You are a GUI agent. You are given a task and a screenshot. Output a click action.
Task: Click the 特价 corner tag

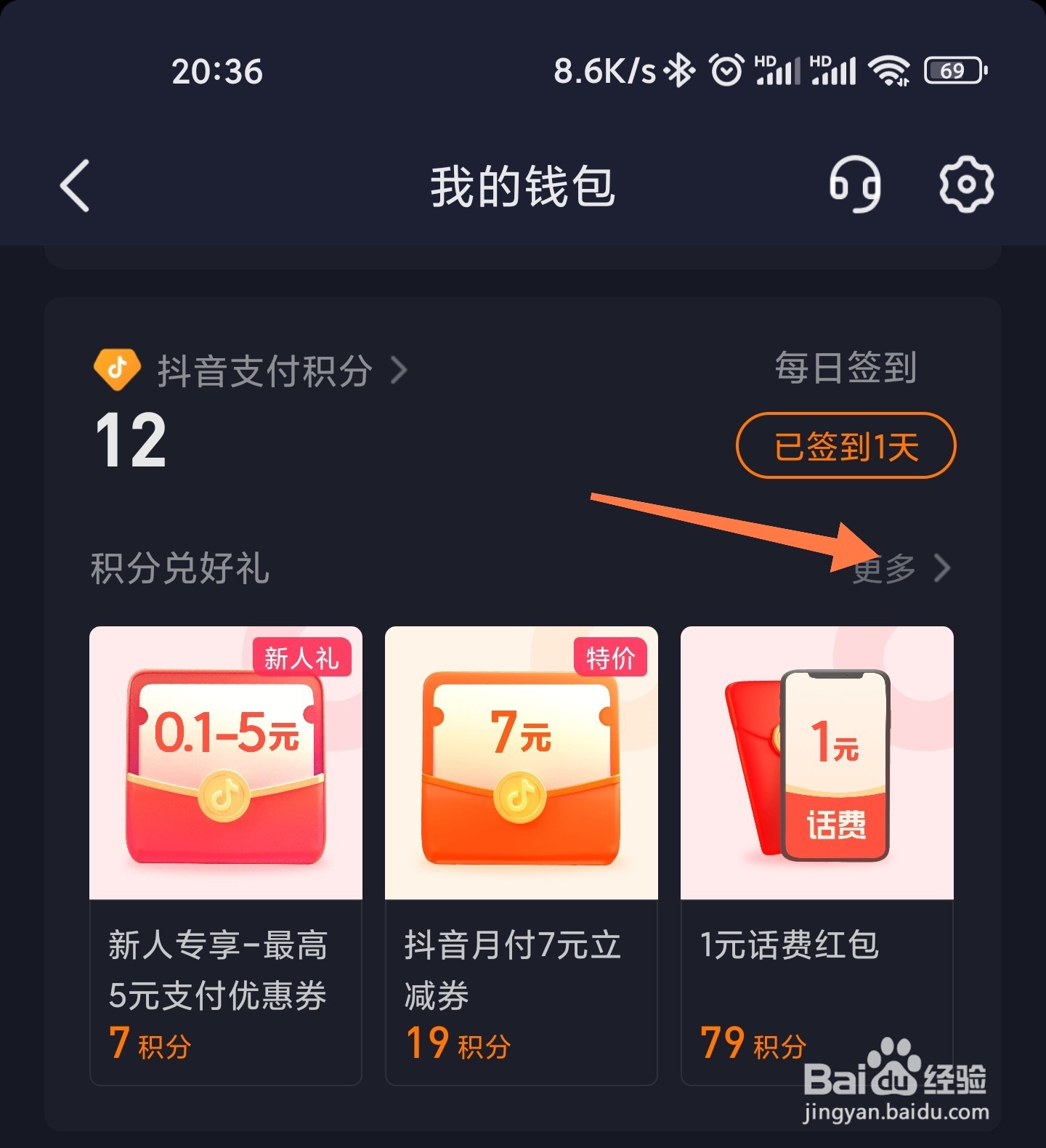coord(611,660)
